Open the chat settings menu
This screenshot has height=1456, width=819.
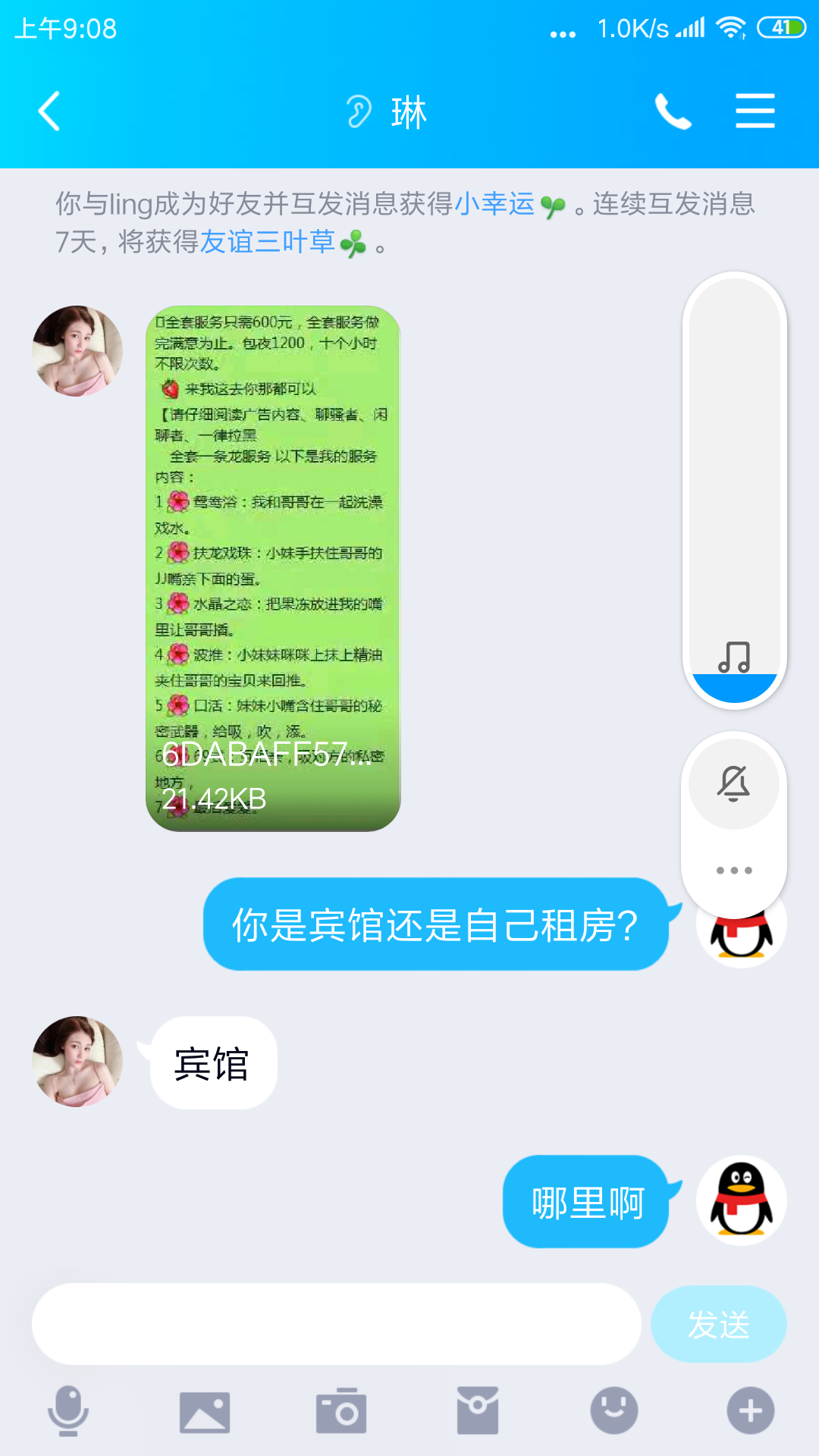point(755,111)
